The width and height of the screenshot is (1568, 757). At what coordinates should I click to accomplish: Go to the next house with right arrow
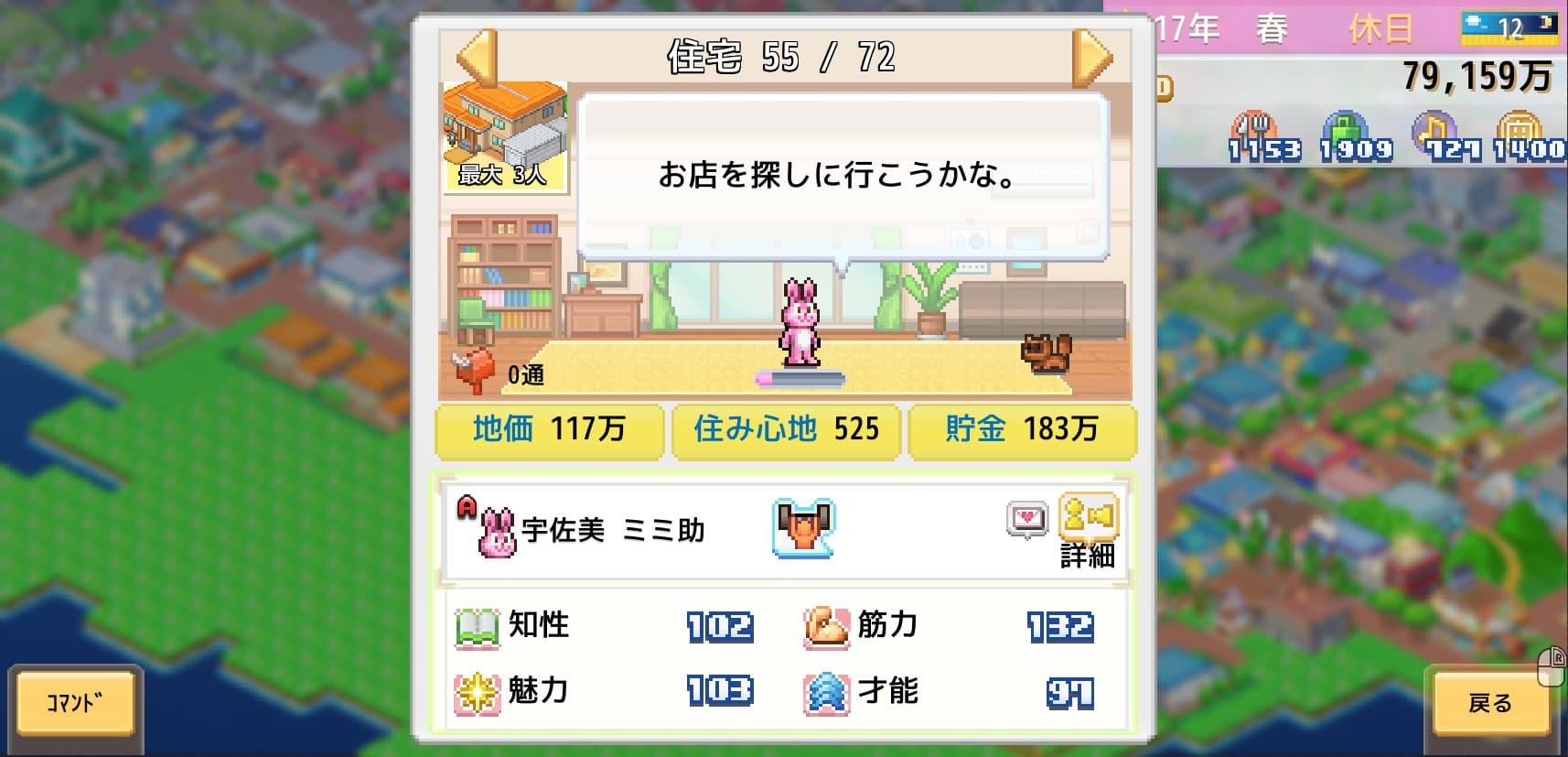[1091, 58]
